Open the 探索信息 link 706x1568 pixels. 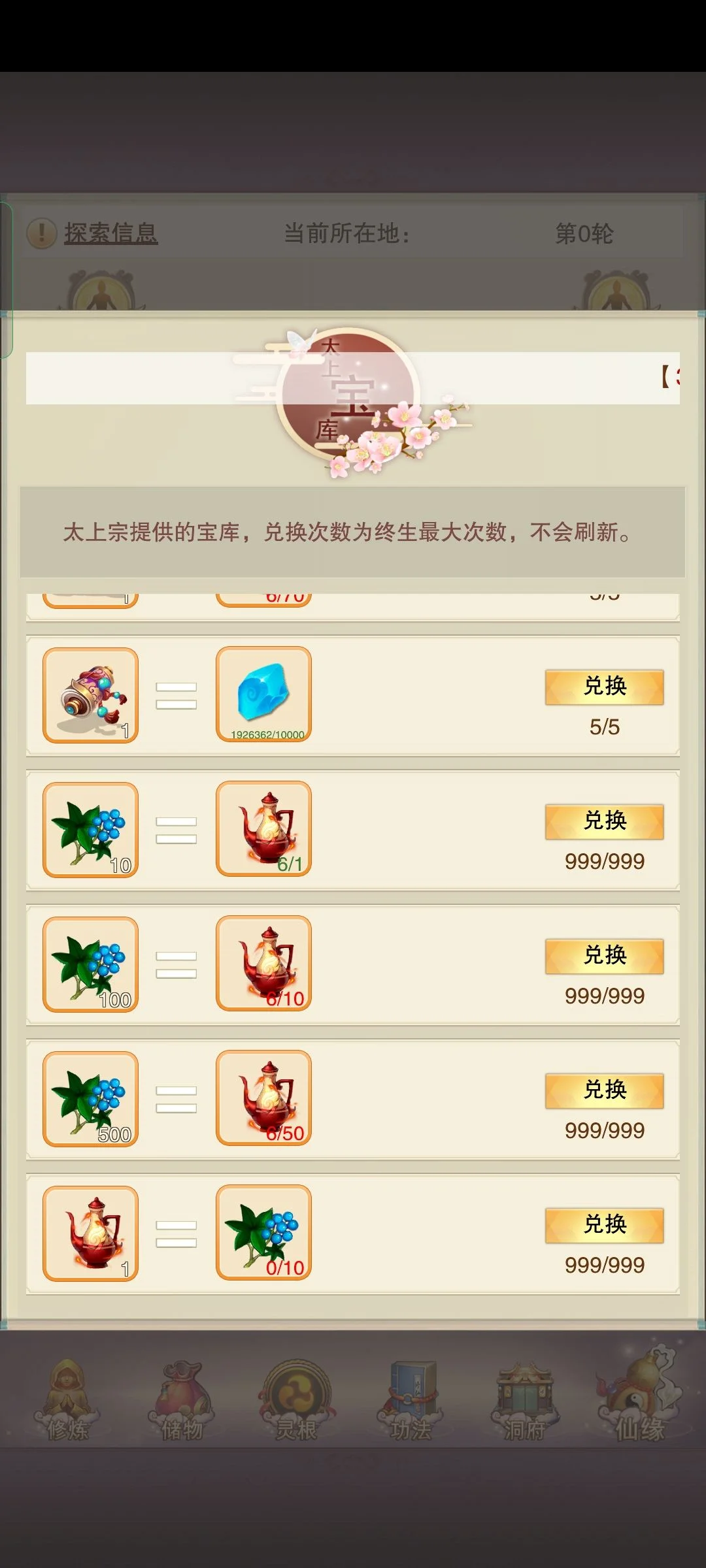click(110, 233)
